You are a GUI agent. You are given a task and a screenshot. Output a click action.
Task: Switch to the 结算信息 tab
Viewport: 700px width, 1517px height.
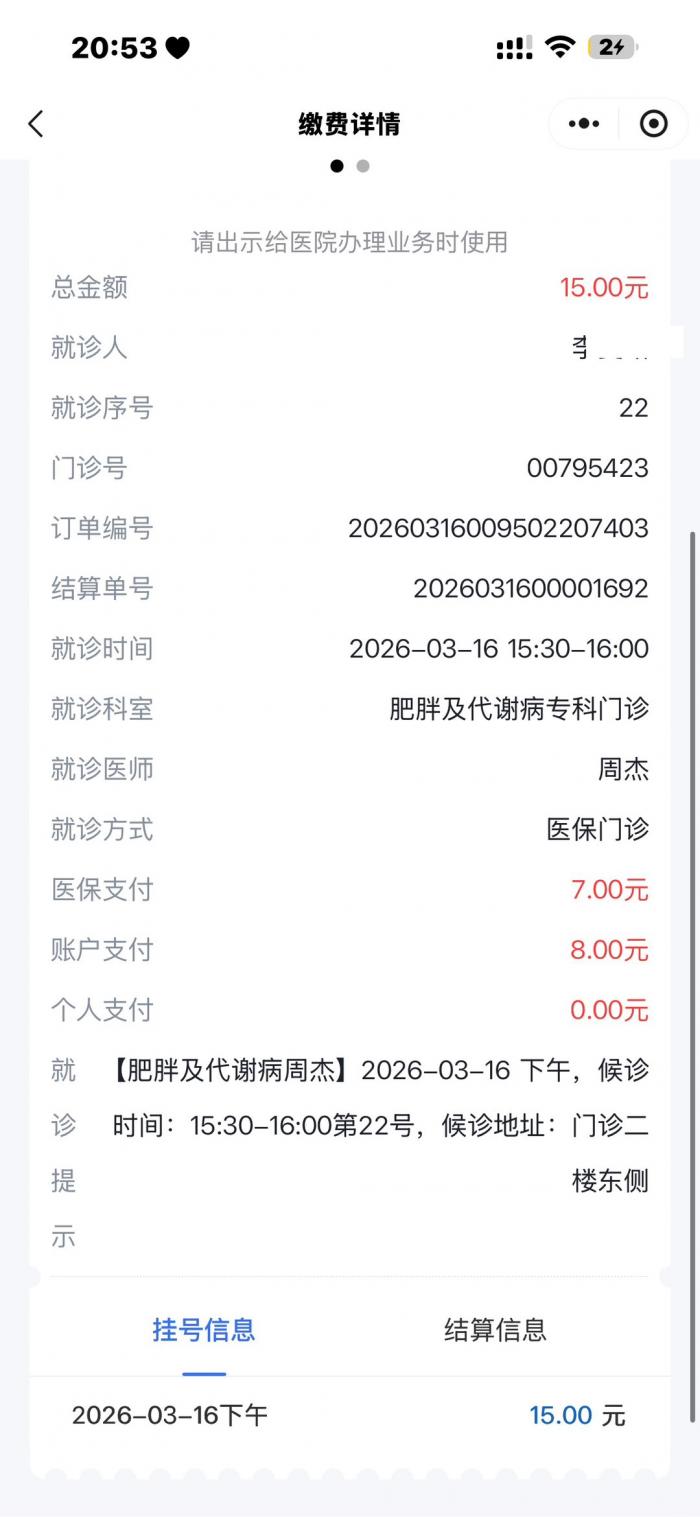tap(495, 1330)
